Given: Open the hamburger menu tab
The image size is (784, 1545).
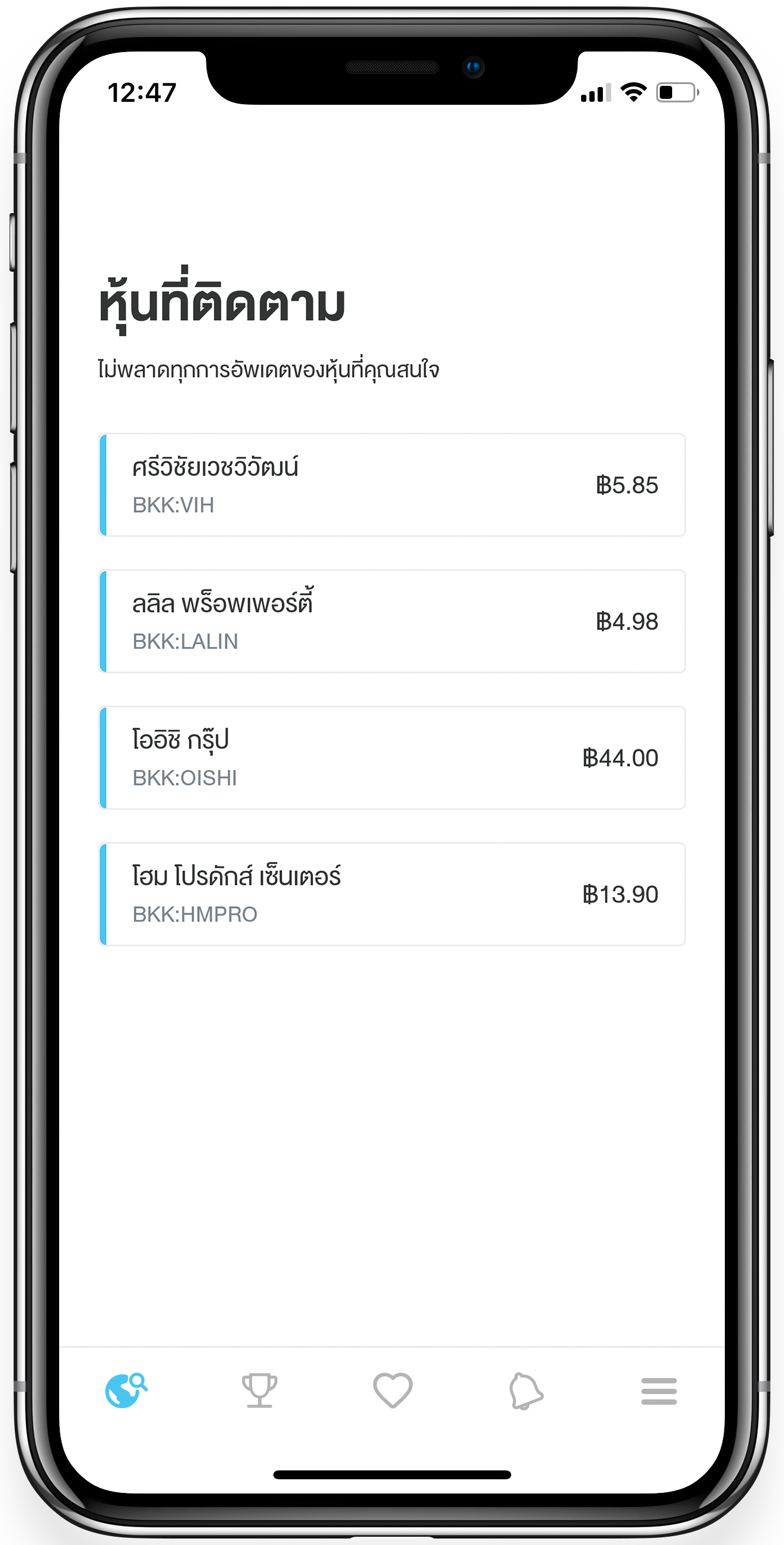Looking at the screenshot, I should (659, 1391).
